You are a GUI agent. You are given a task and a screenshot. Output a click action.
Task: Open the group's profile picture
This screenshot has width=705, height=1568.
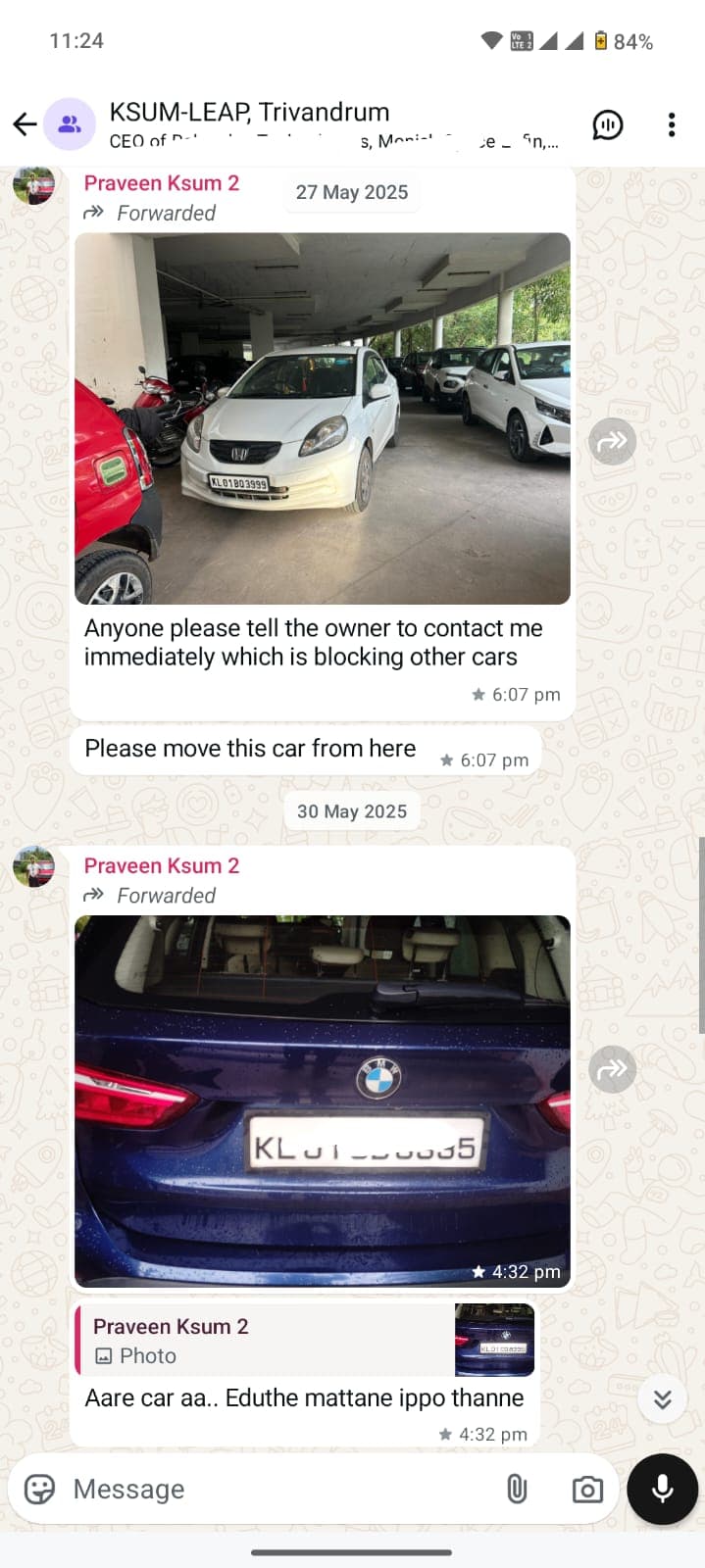[x=70, y=124]
